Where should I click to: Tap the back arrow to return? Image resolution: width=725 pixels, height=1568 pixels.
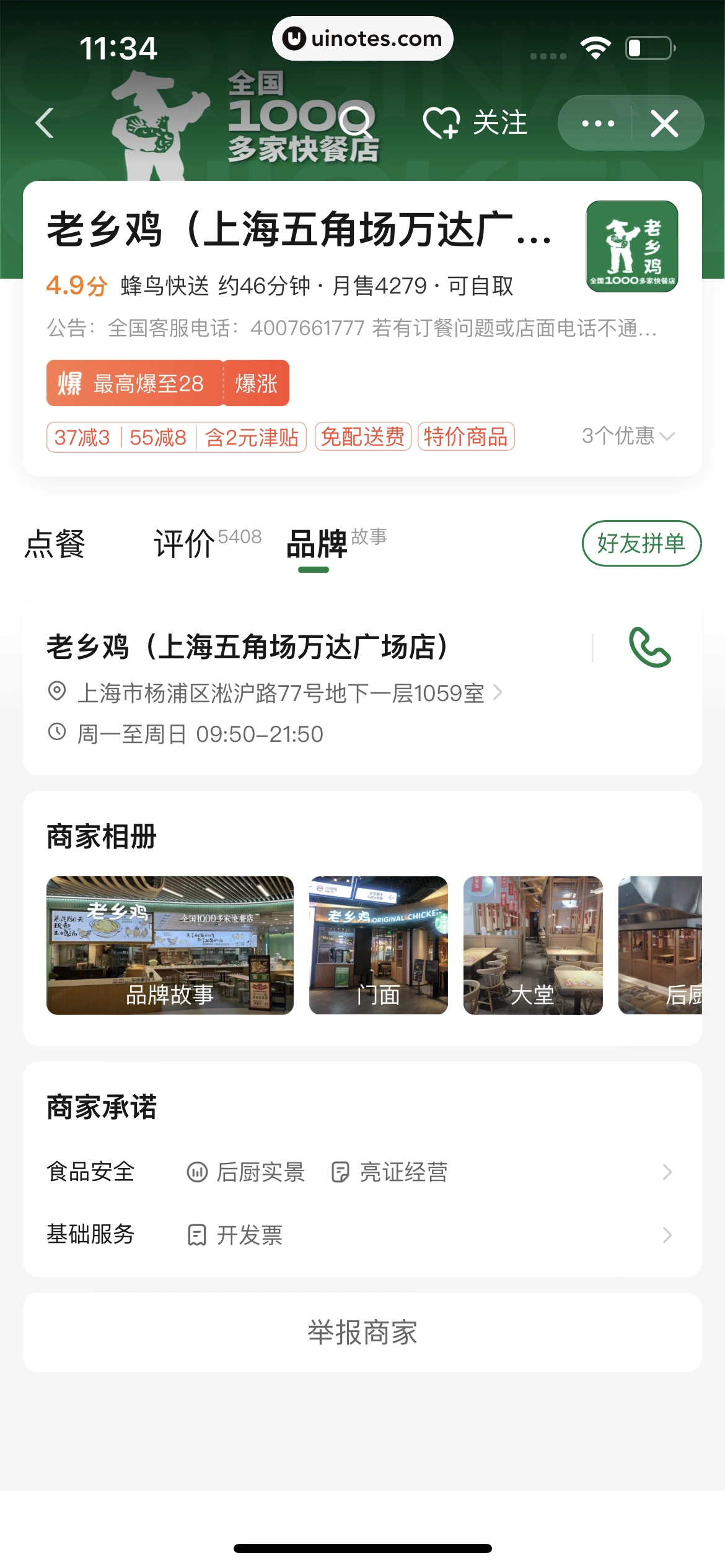[x=45, y=123]
